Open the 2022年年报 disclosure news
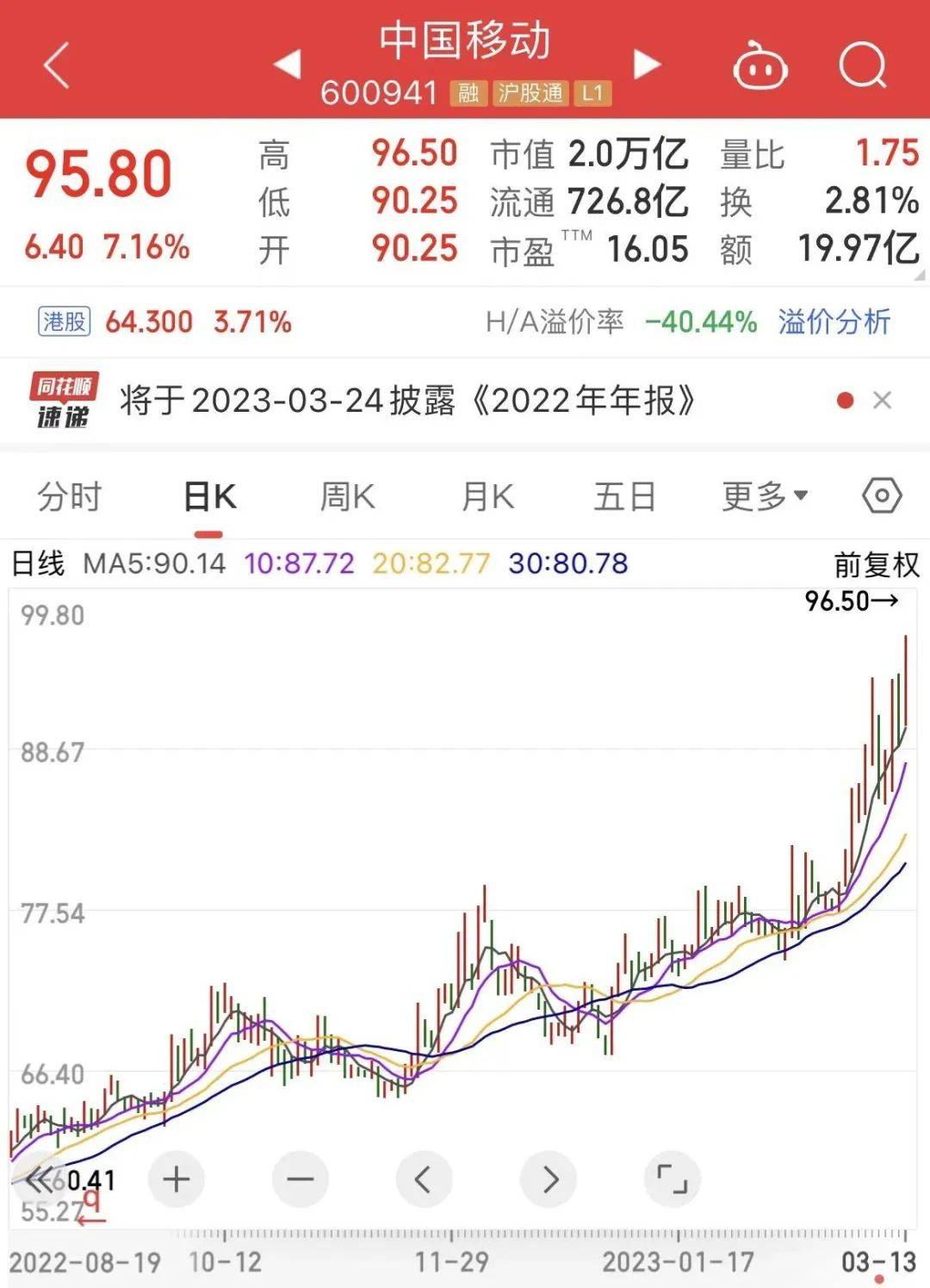Screen dimensions: 930x1288 click(x=408, y=401)
